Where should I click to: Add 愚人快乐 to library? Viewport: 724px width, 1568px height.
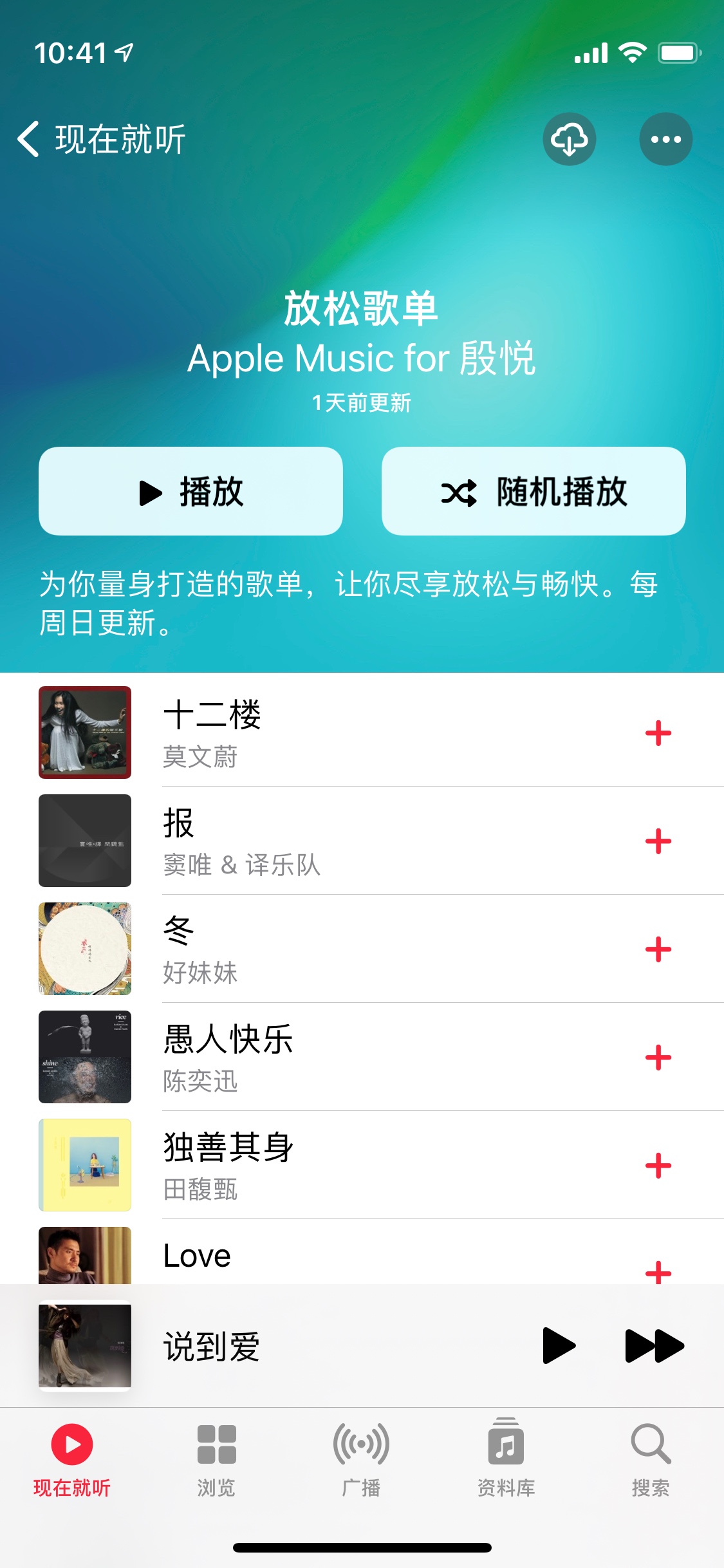click(x=658, y=1058)
